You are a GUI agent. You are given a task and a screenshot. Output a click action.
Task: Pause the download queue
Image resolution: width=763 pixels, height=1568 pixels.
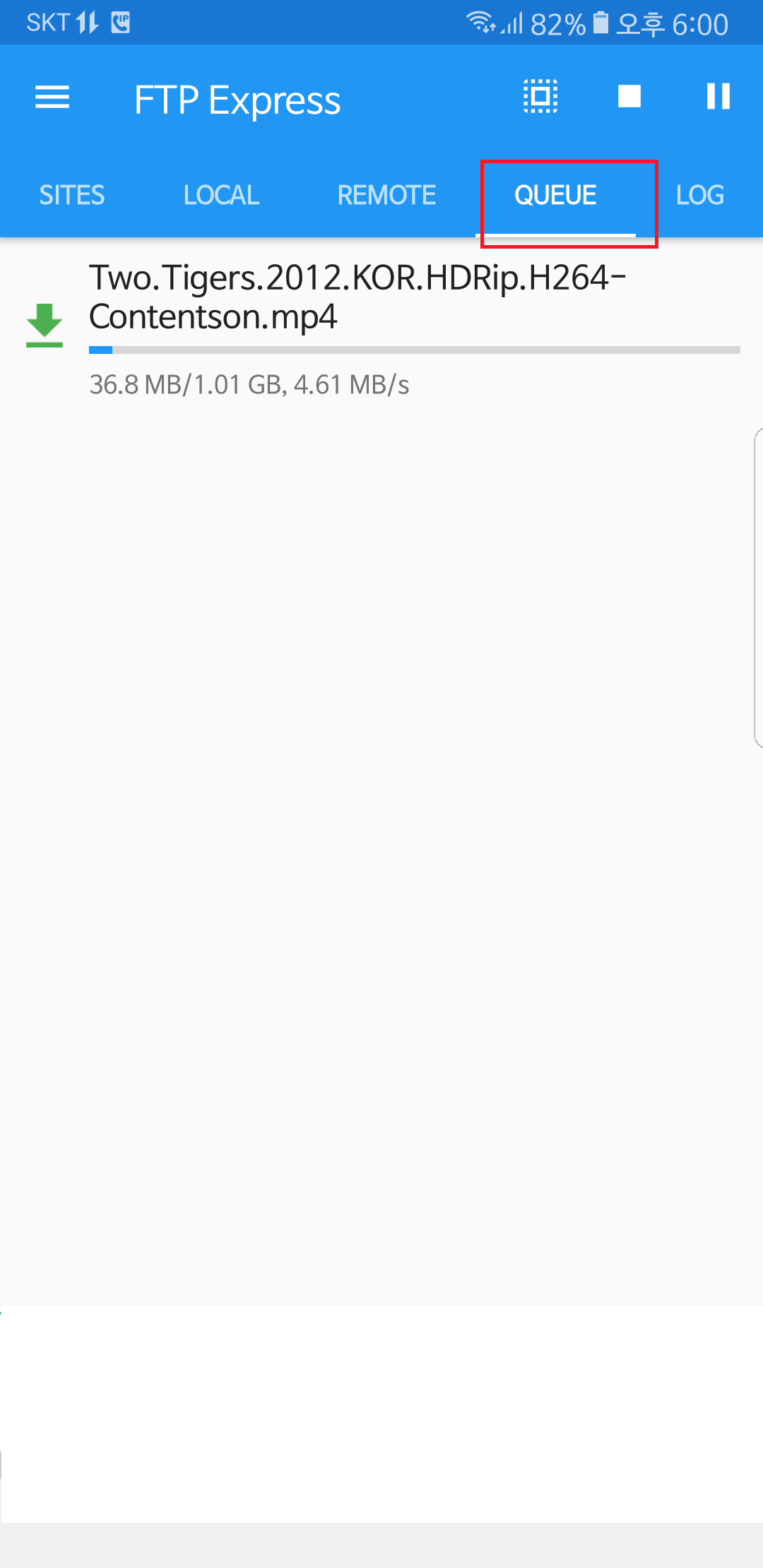(718, 97)
